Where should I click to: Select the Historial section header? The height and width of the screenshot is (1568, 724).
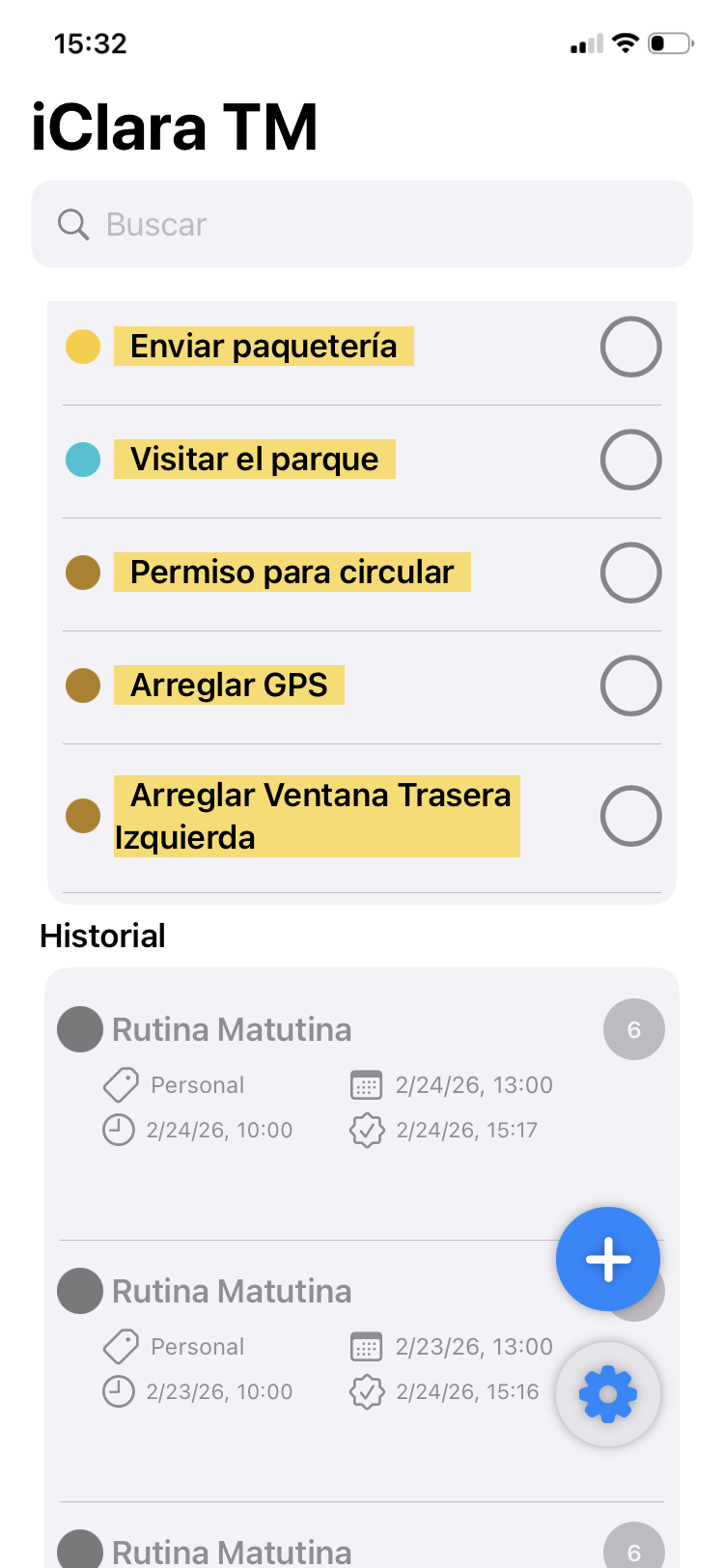click(x=102, y=935)
